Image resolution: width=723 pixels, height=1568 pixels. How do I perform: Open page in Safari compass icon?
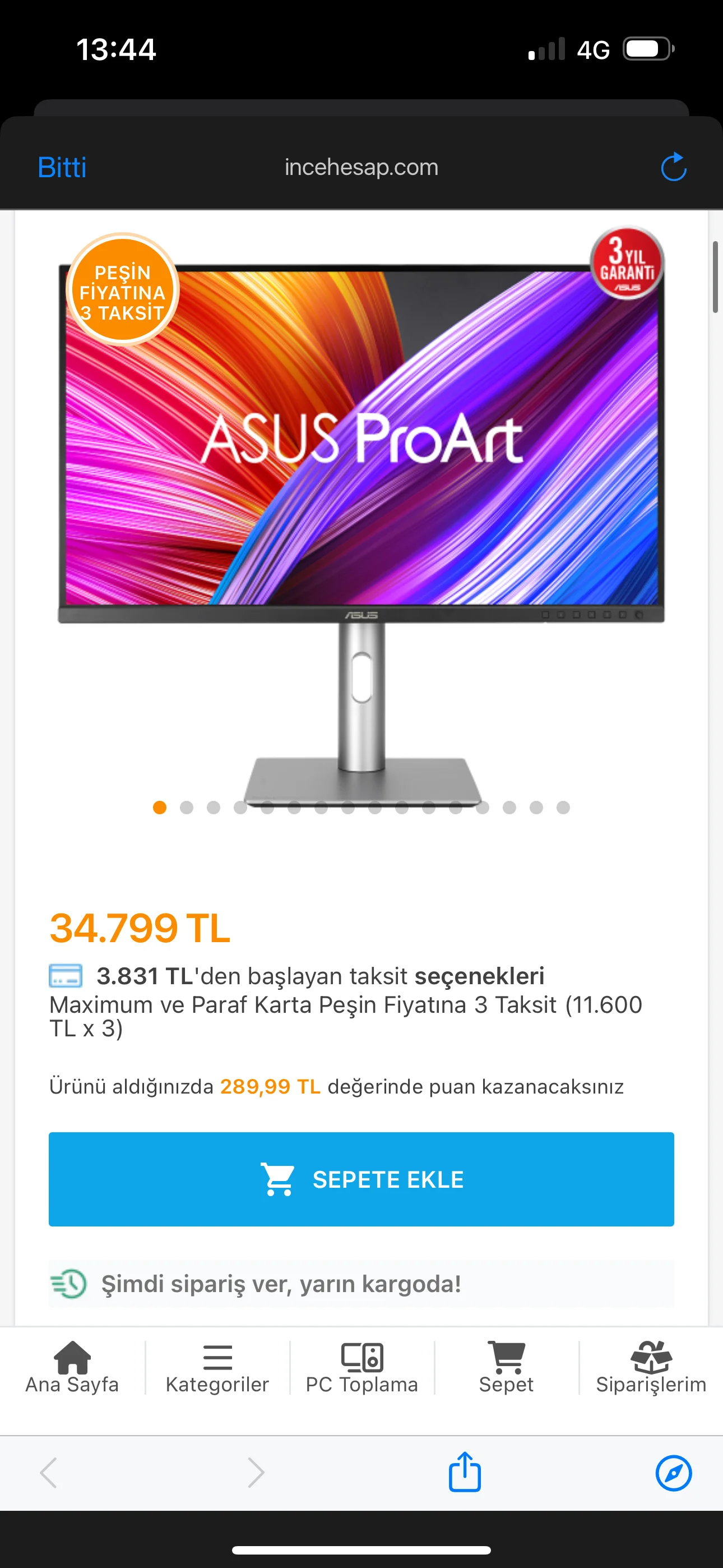coord(673,1473)
